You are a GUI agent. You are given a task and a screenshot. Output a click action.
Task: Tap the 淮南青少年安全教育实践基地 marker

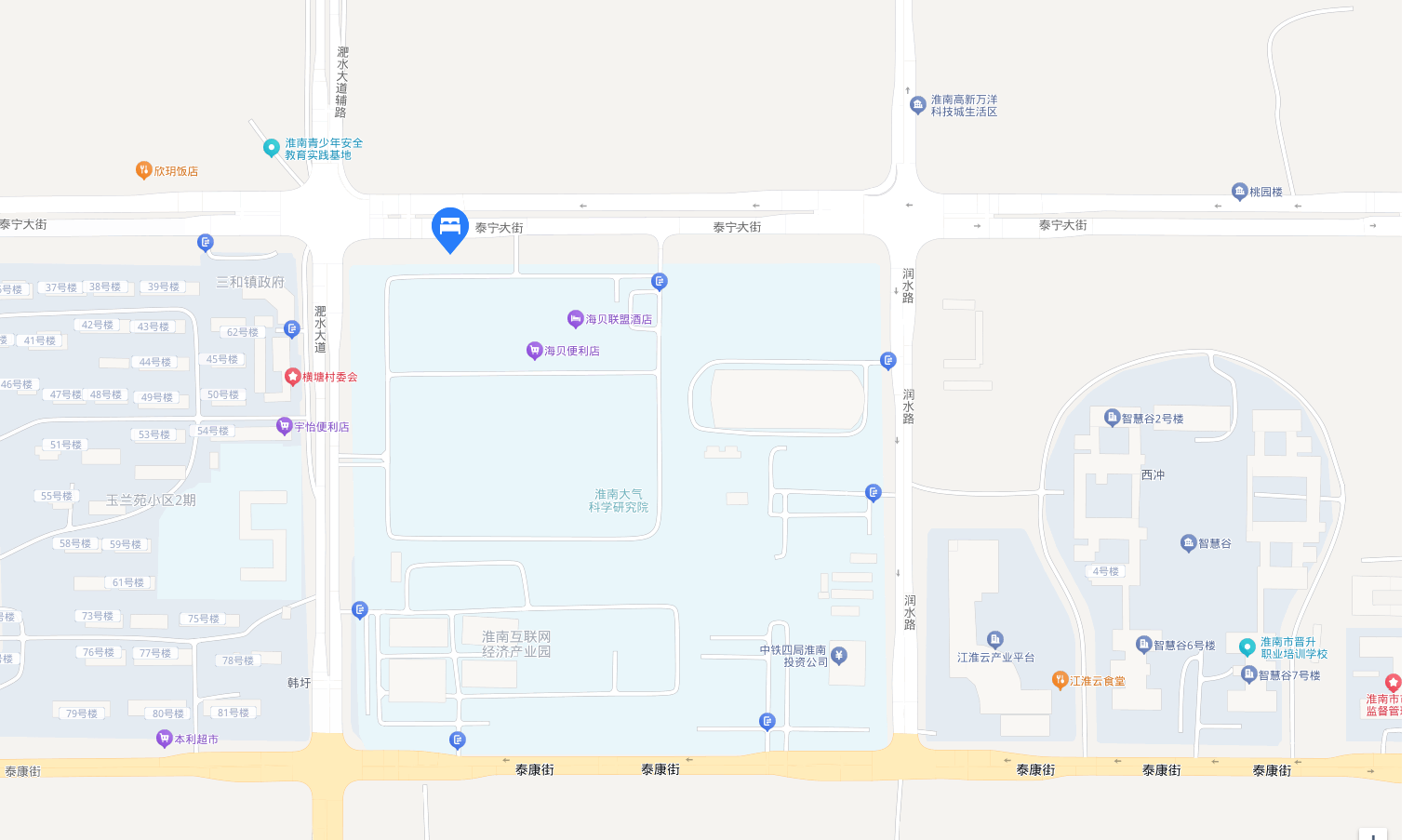(271, 148)
